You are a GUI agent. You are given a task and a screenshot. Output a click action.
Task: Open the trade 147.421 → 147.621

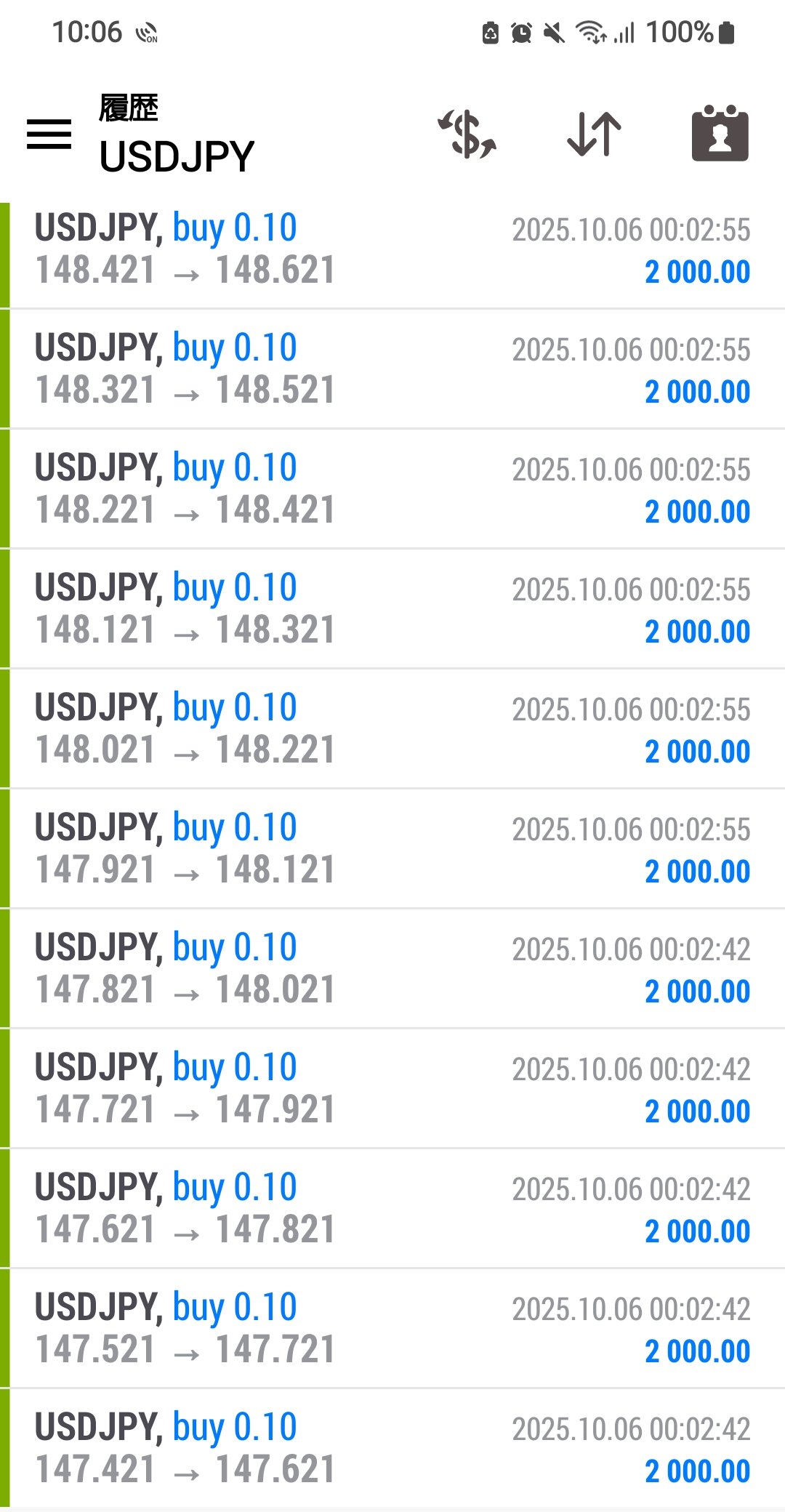pos(392,1449)
